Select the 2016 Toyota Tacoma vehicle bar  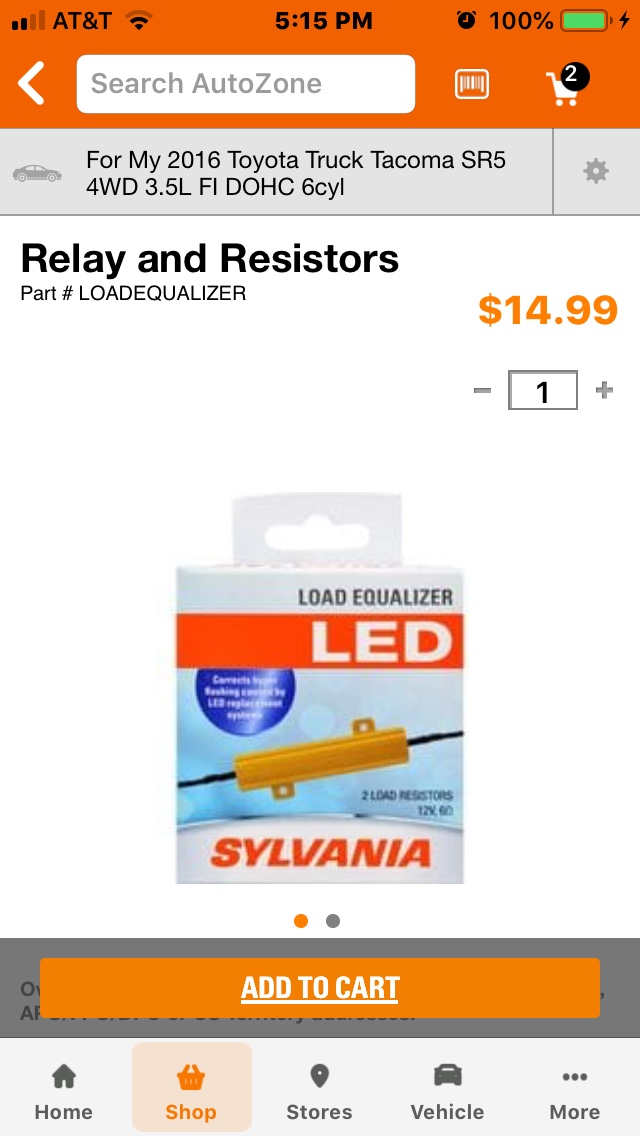click(276, 172)
